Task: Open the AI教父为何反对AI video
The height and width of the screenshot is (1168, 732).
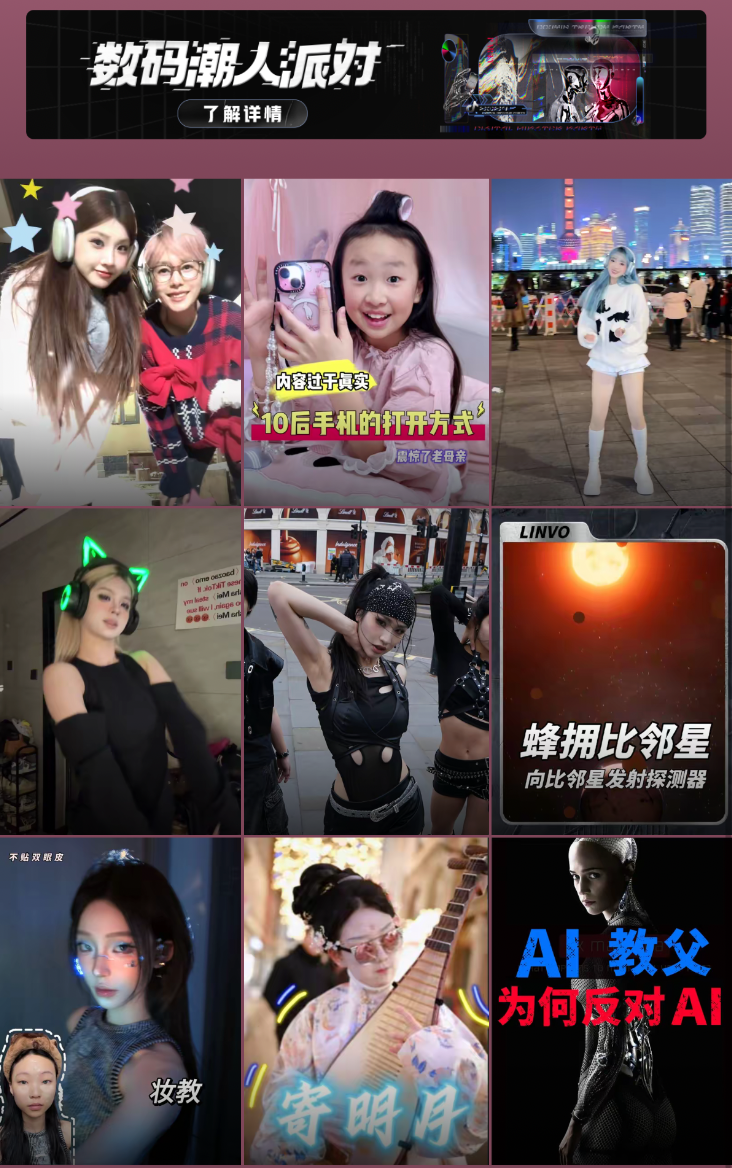Action: coord(611,1000)
